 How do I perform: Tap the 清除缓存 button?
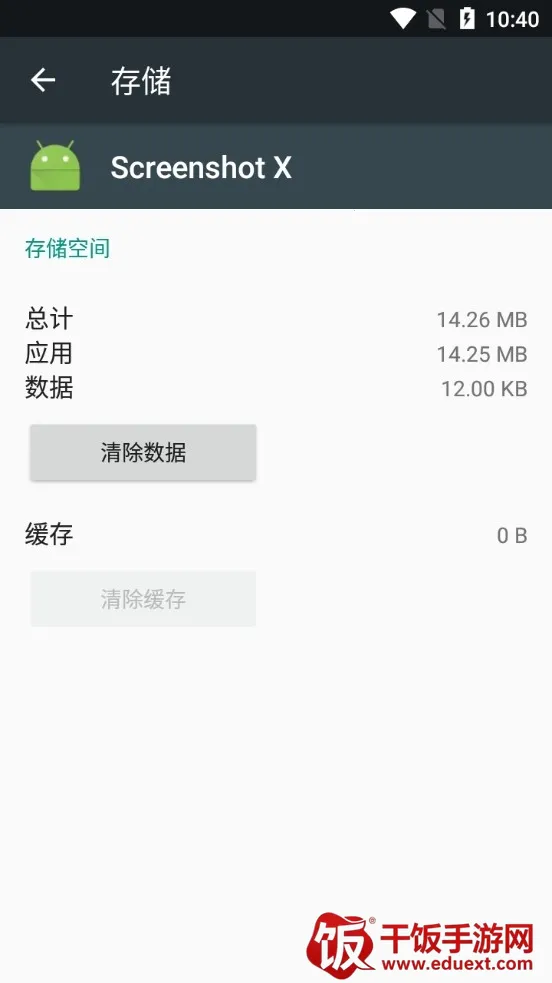143,599
